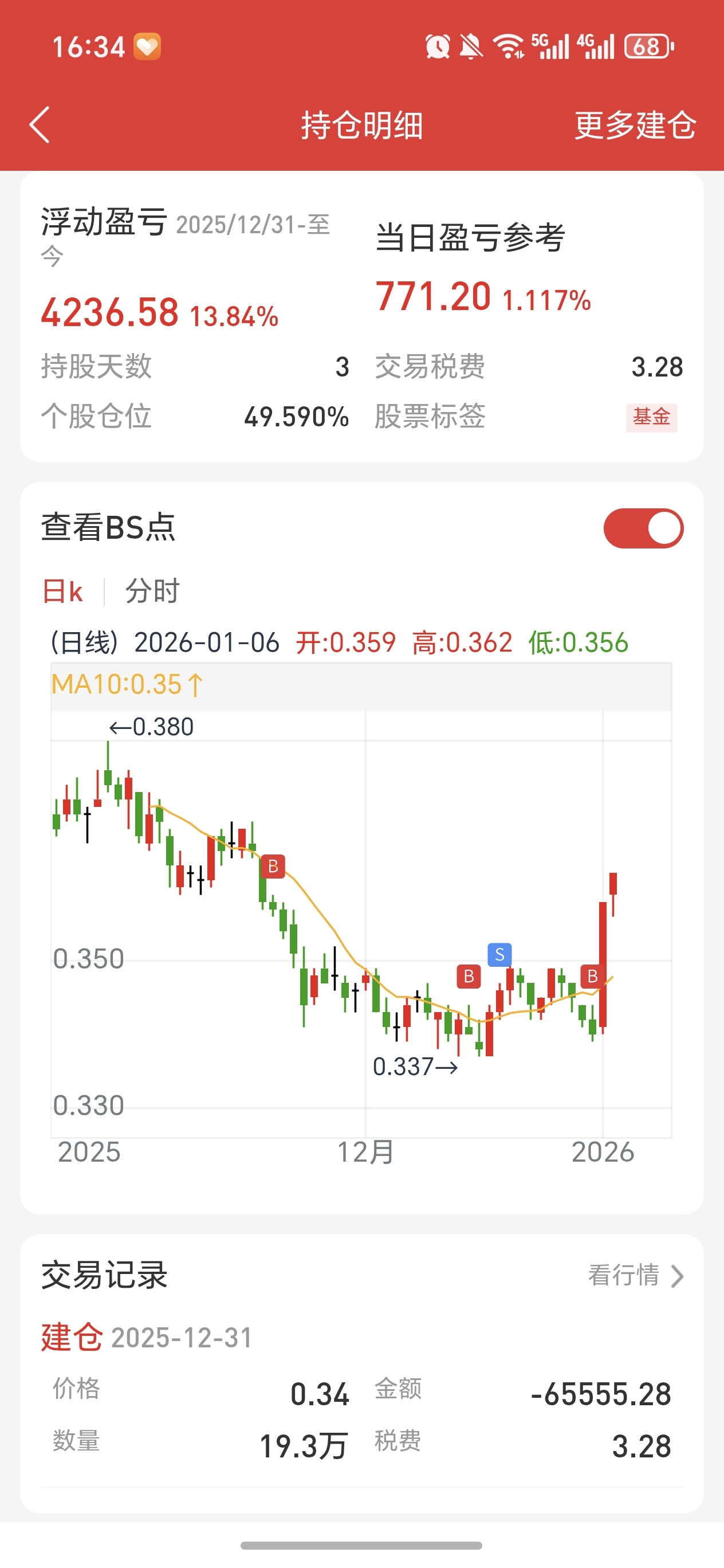Viewport: 724px width, 1568px height.
Task: Select the 日k chart tab
Action: pyautogui.click(x=62, y=591)
